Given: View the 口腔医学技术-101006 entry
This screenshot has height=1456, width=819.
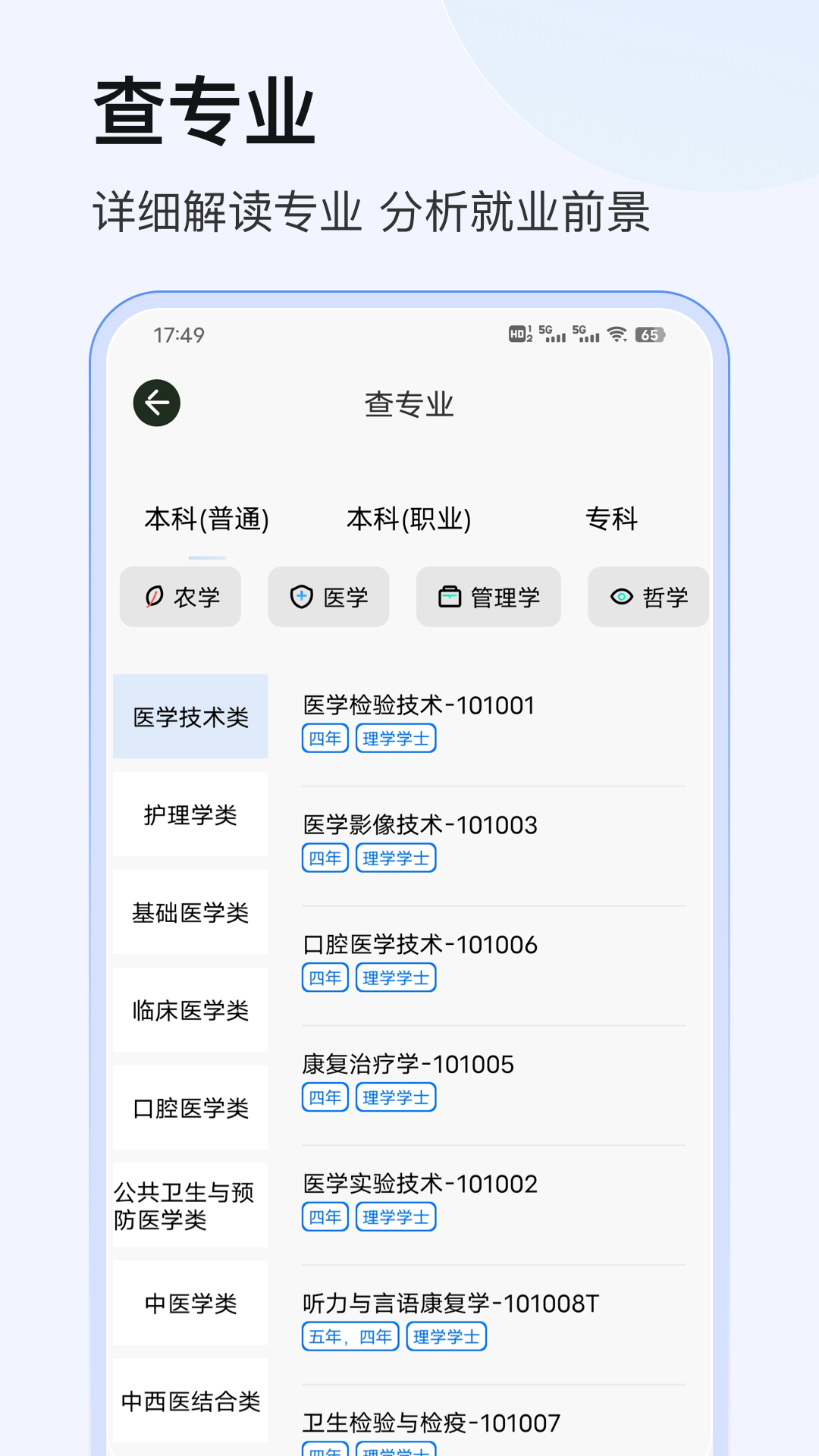Looking at the screenshot, I should tap(420, 945).
